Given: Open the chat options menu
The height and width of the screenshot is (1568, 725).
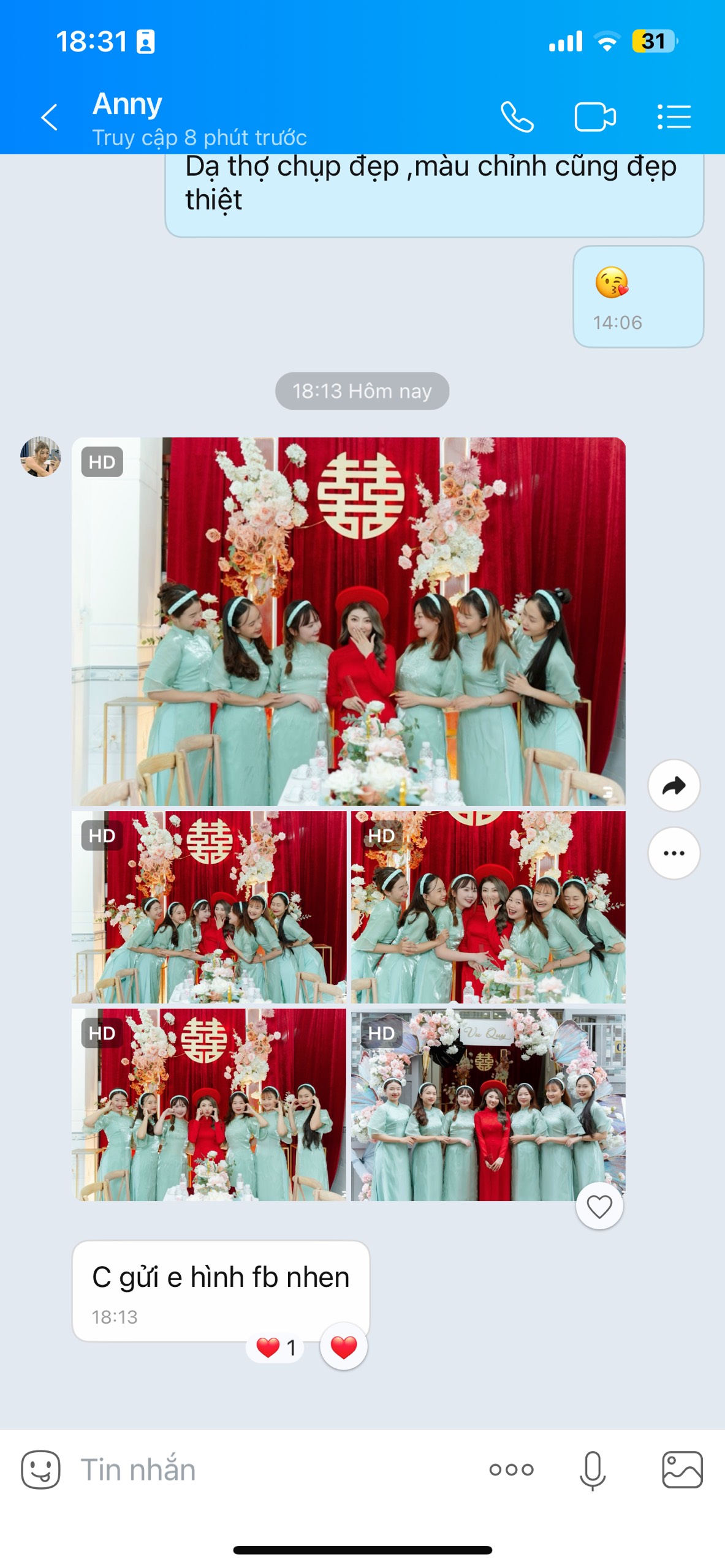Looking at the screenshot, I should pyautogui.click(x=674, y=117).
